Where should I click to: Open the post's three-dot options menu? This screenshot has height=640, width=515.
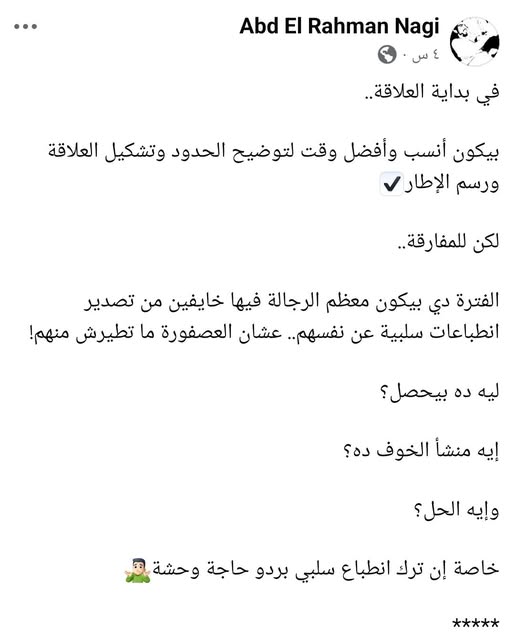pos(25,27)
